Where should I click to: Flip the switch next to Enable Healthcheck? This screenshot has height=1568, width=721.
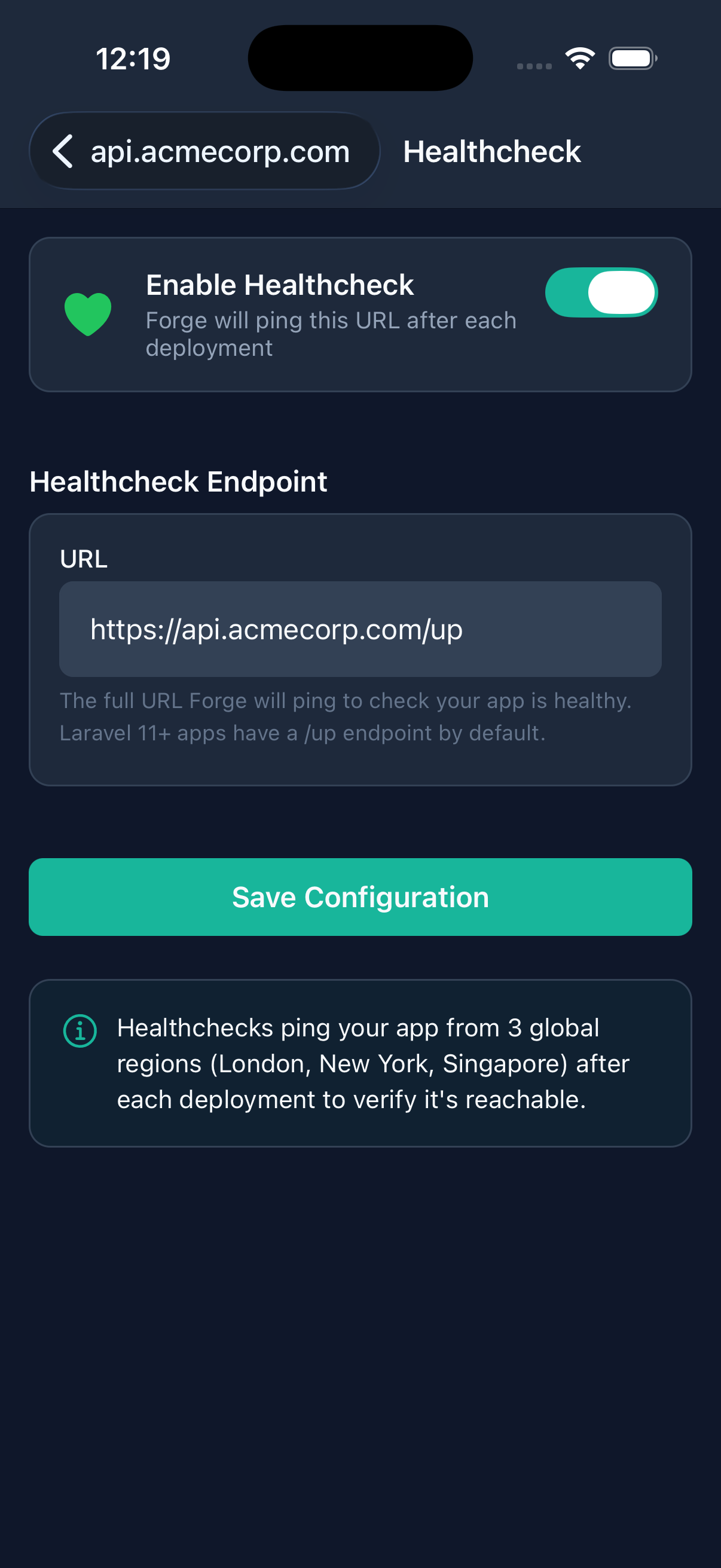pyautogui.click(x=602, y=293)
